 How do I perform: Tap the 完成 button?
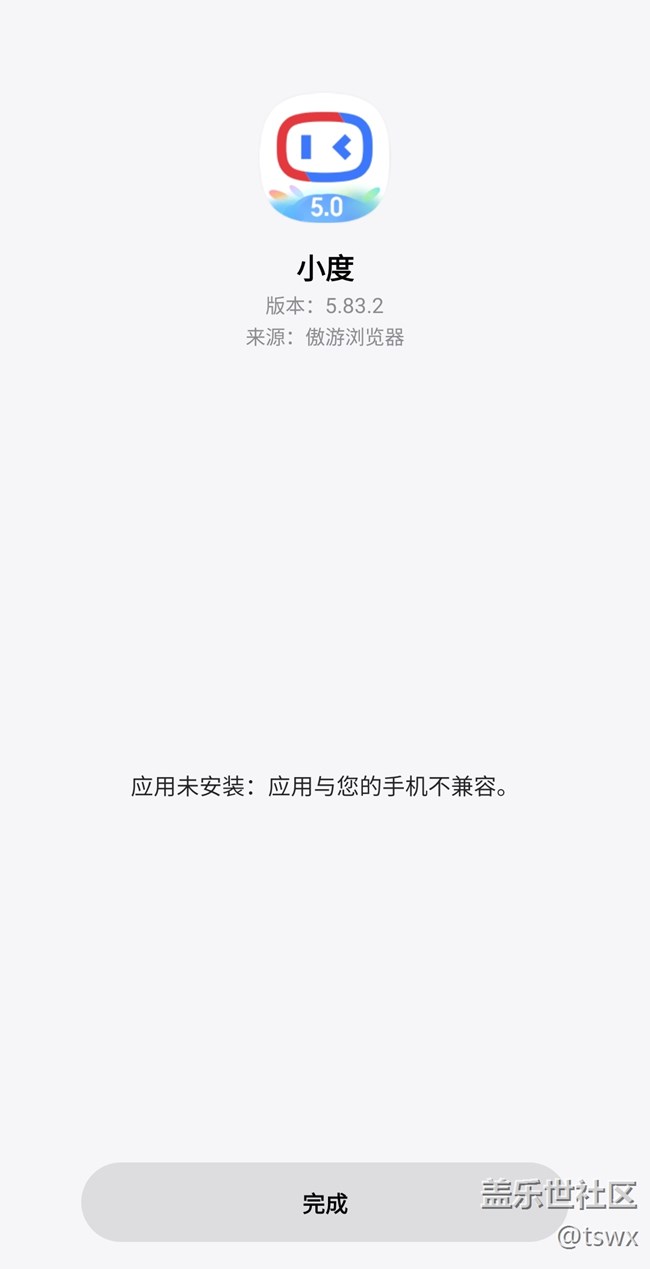click(324, 1202)
